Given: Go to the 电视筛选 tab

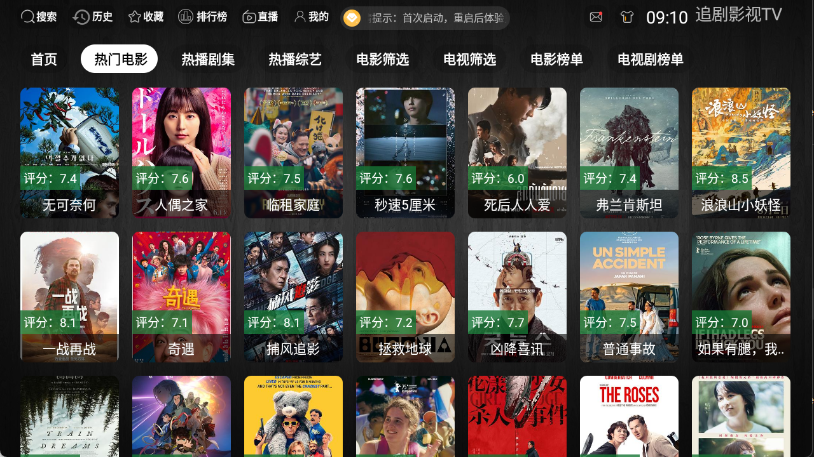Looking at the screenshot, I should click(x=469, y=59).
